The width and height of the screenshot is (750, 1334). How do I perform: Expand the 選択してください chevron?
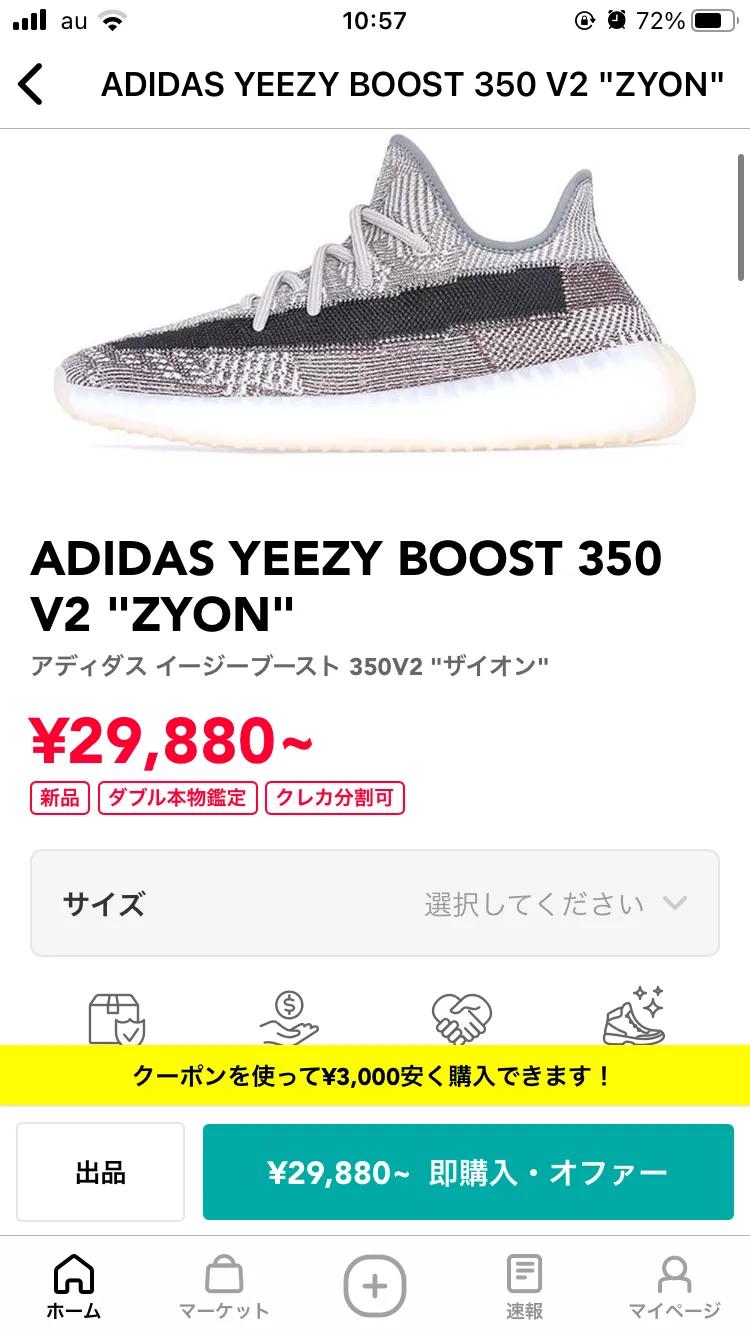click(x=676, y=903)
